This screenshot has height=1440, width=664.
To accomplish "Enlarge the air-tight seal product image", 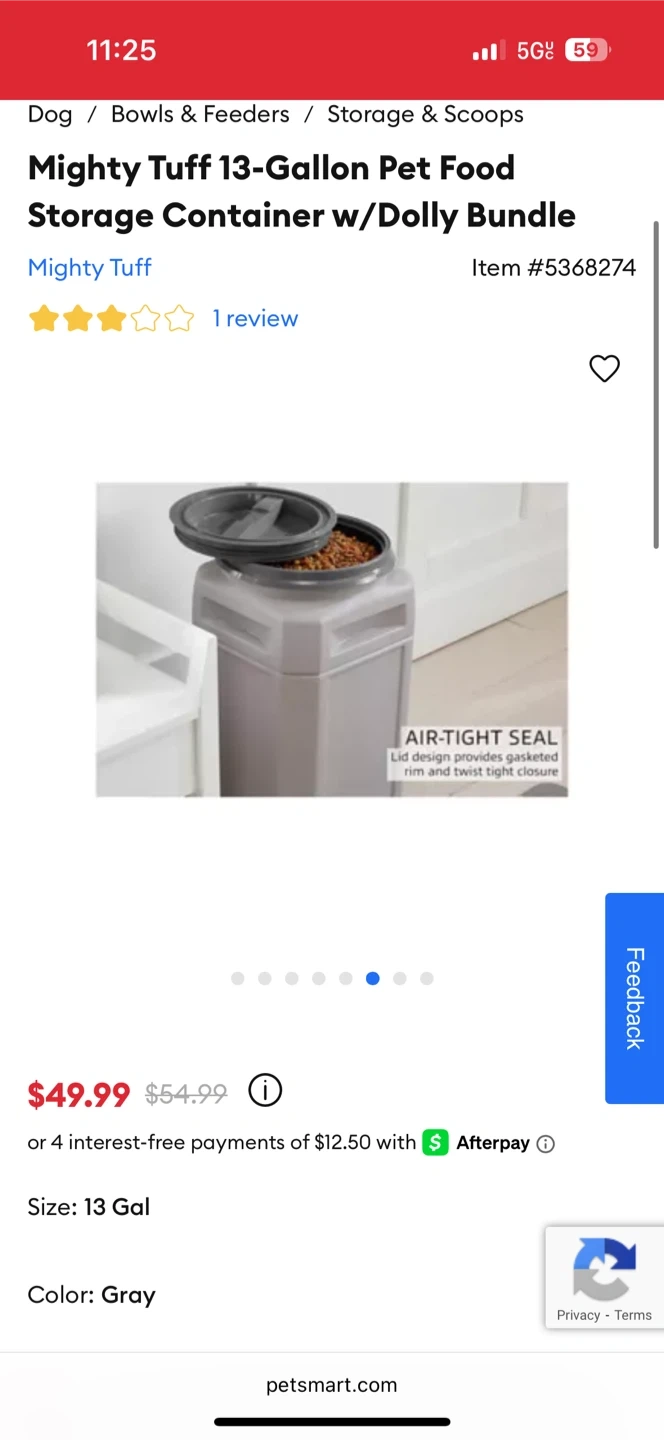I will click(x=332, y=640).
